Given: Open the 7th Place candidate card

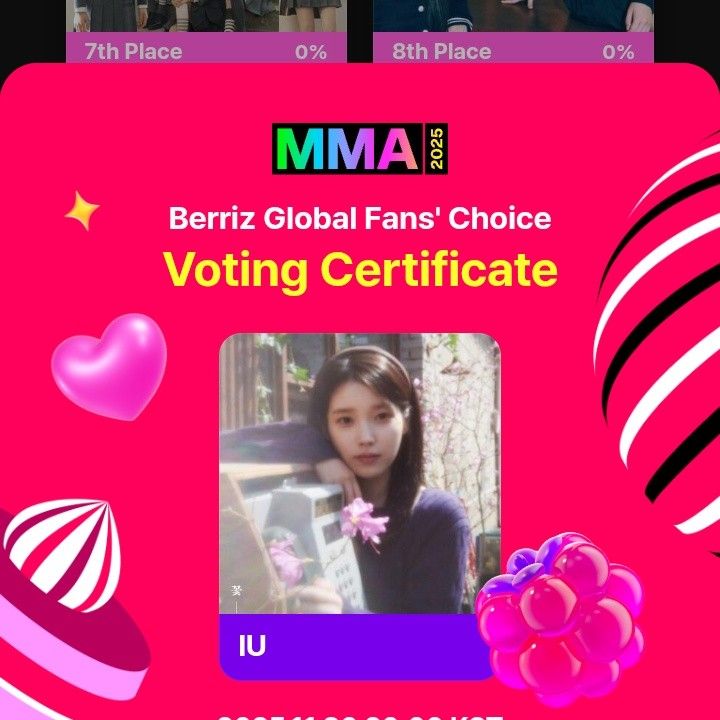Looking at the screenshot, I should pos(205,32).
